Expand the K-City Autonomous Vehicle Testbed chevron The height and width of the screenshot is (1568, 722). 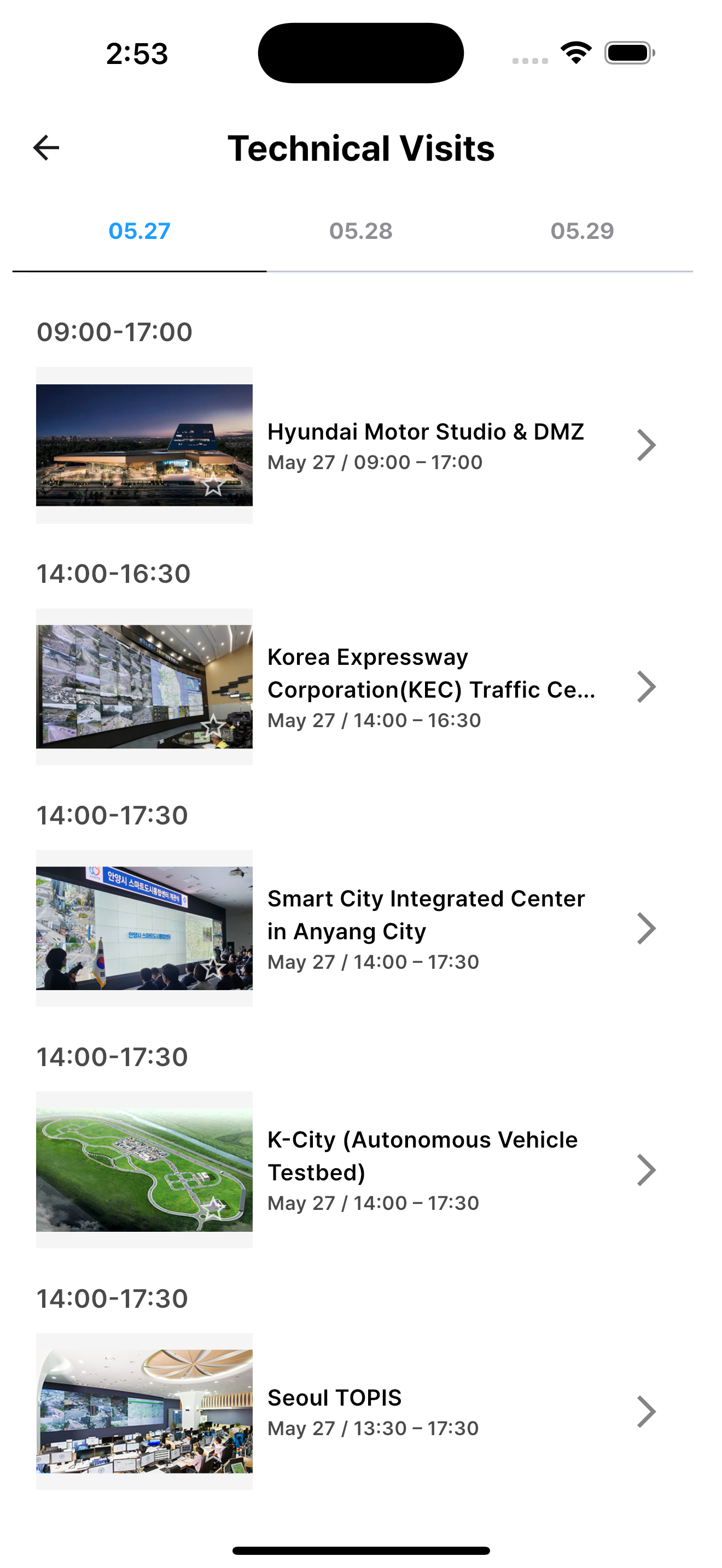click(x=647, y=1169)
